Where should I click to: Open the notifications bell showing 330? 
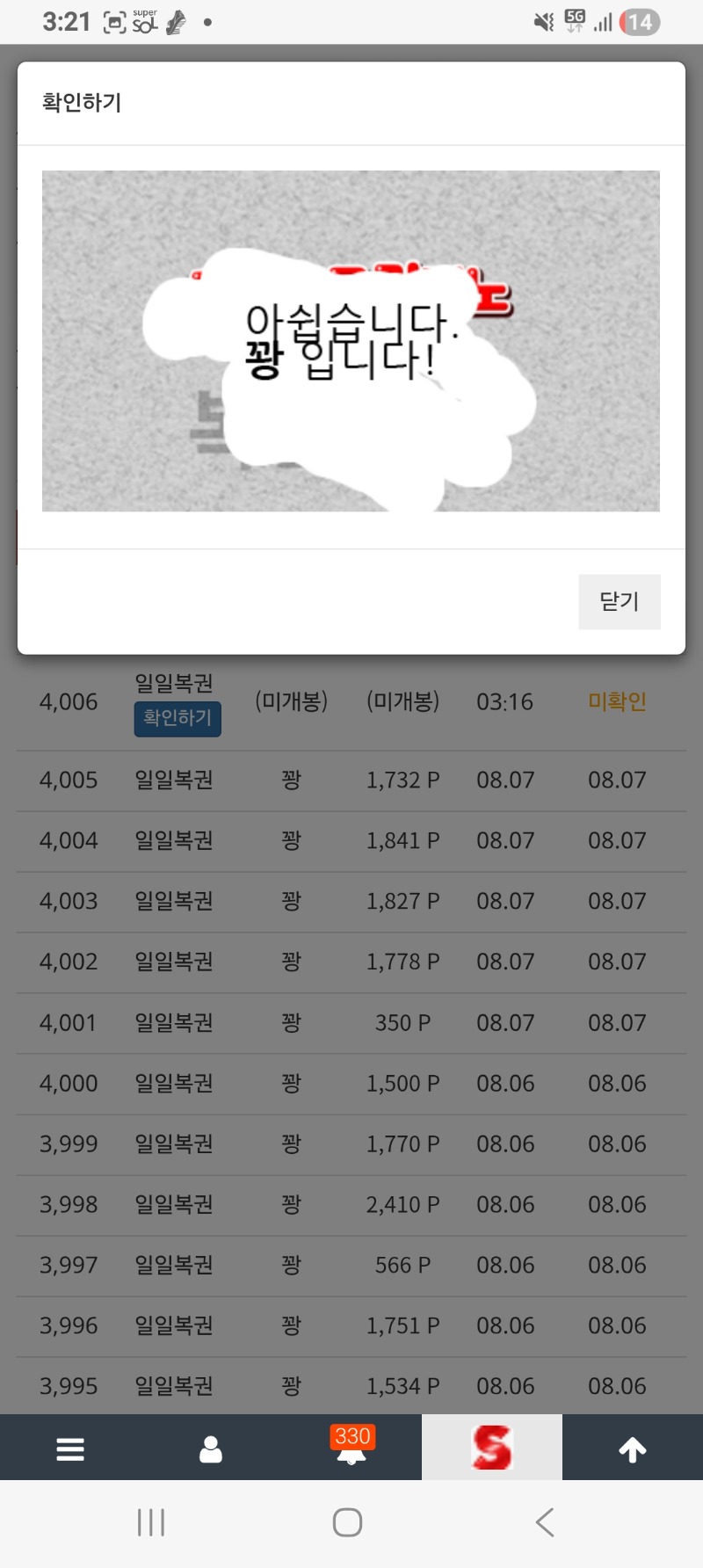[351, 1448]
